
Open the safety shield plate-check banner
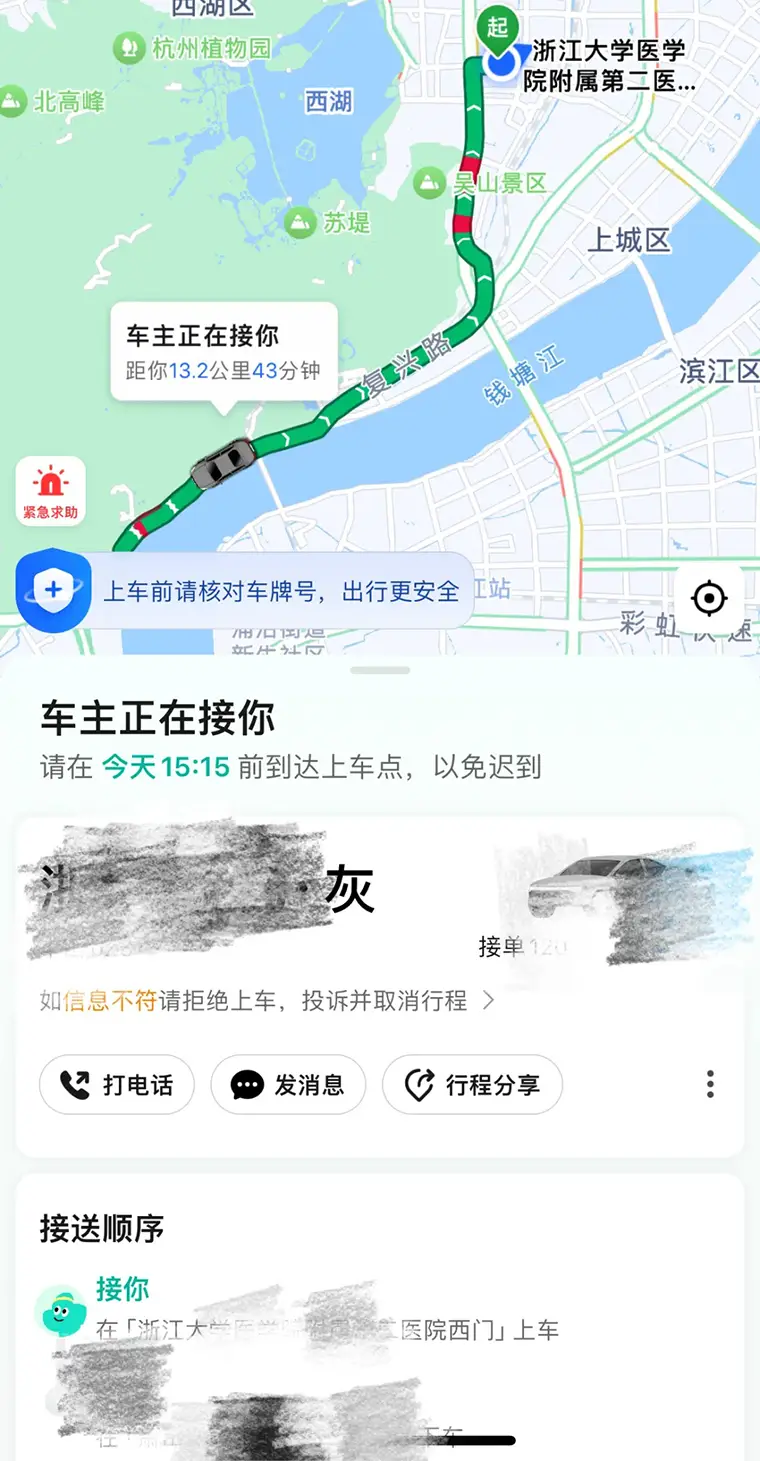(245, 591)
